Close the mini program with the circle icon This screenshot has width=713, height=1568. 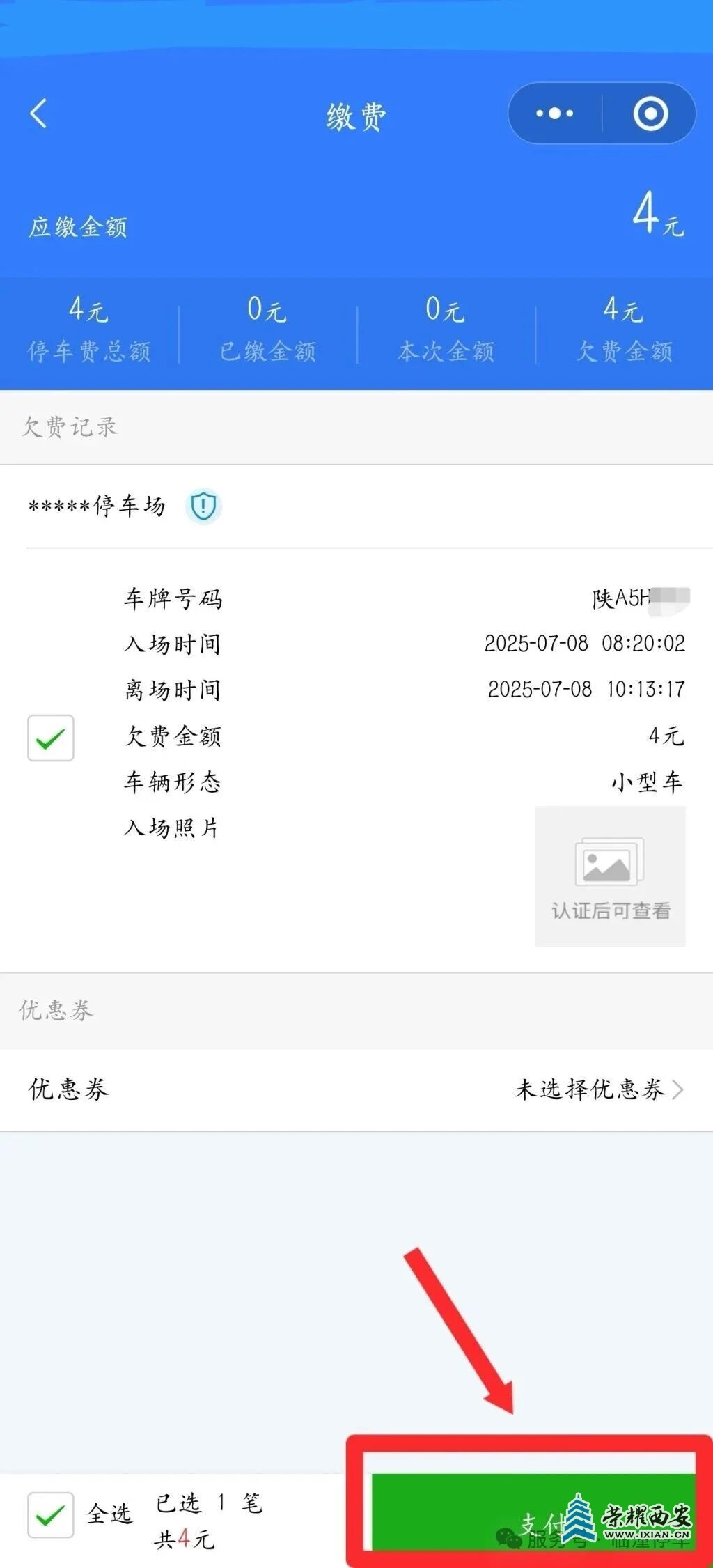[650, 114]
